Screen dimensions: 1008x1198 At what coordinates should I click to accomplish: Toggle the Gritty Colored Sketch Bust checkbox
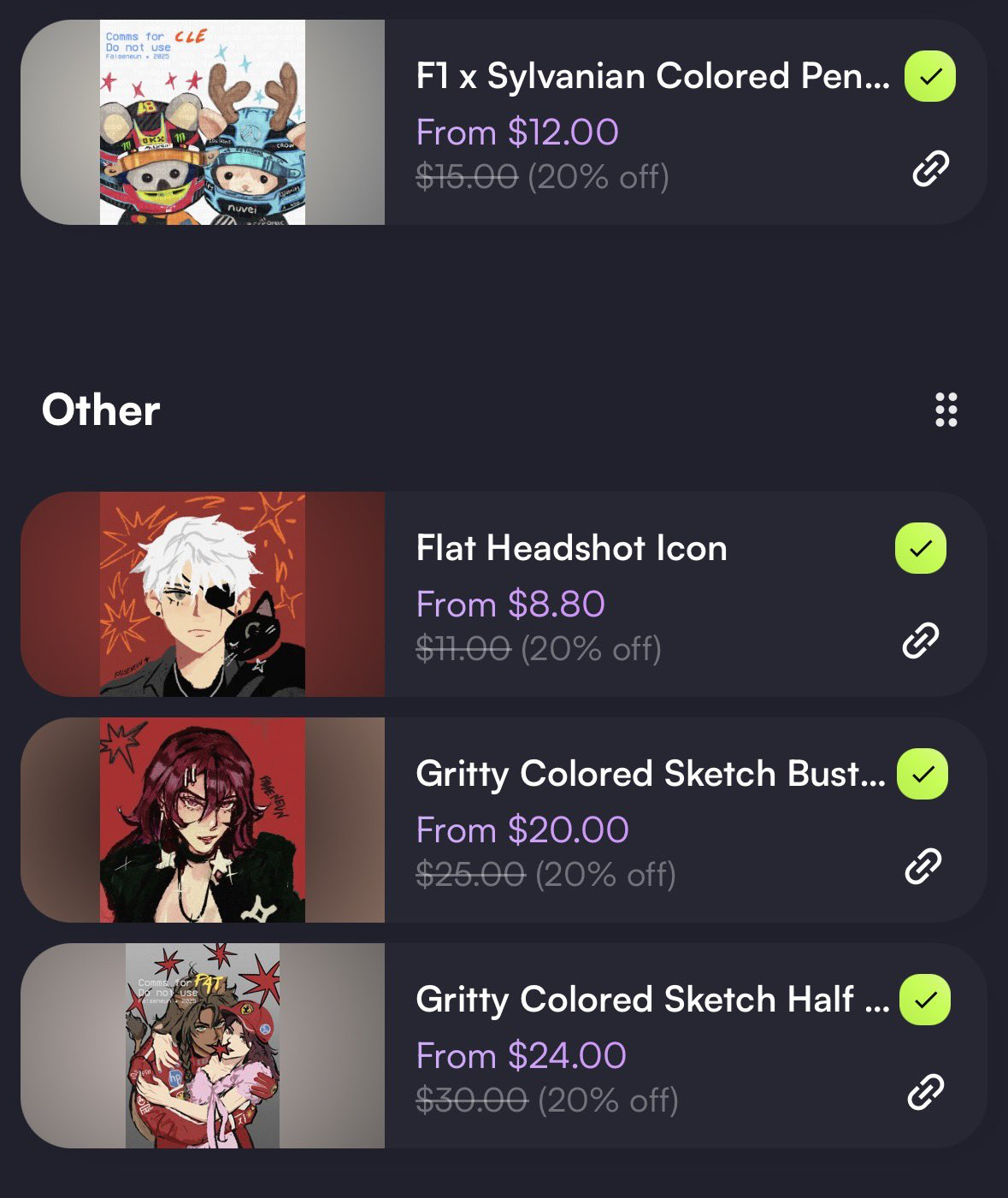pyautogui.click(x=922, y=774)
